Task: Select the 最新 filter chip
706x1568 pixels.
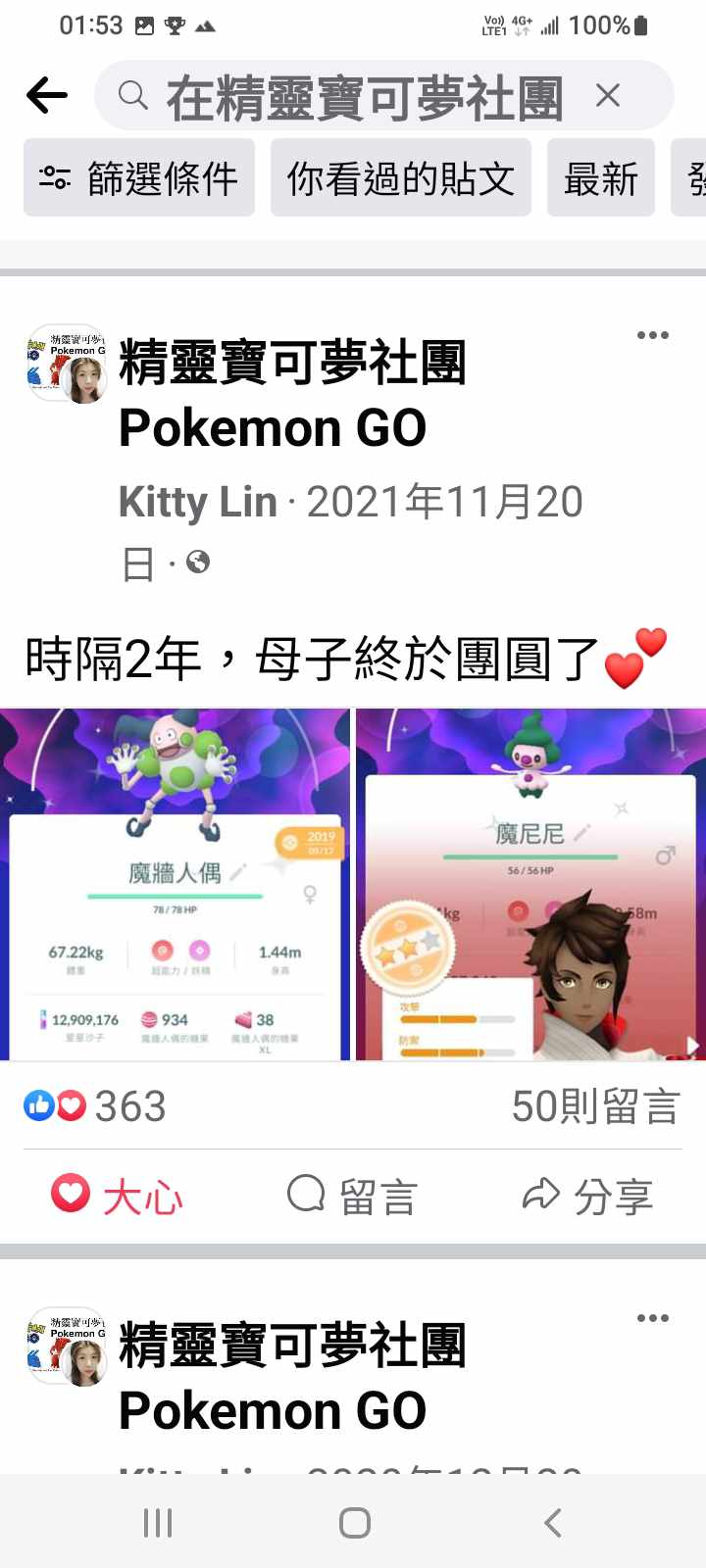Action: 600,178
